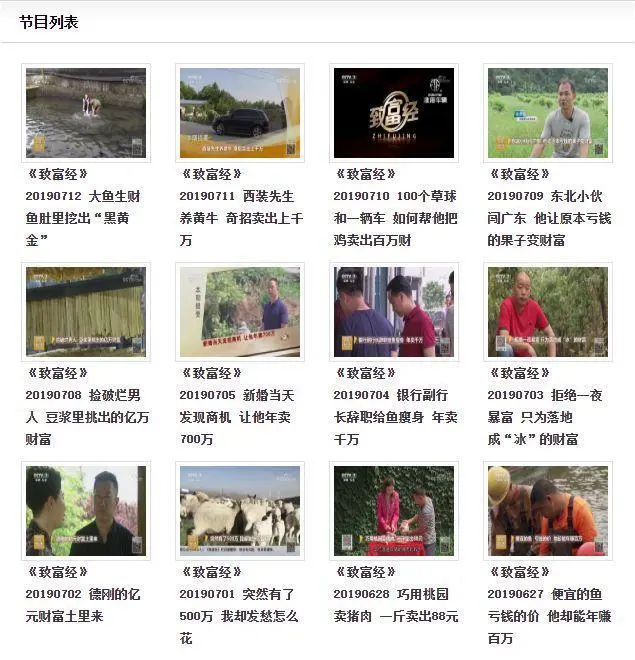This screenshot has width=635, height=660.
Task: View the 20190628 巧用桃园卖猪肉 episode
Action: 393,511
